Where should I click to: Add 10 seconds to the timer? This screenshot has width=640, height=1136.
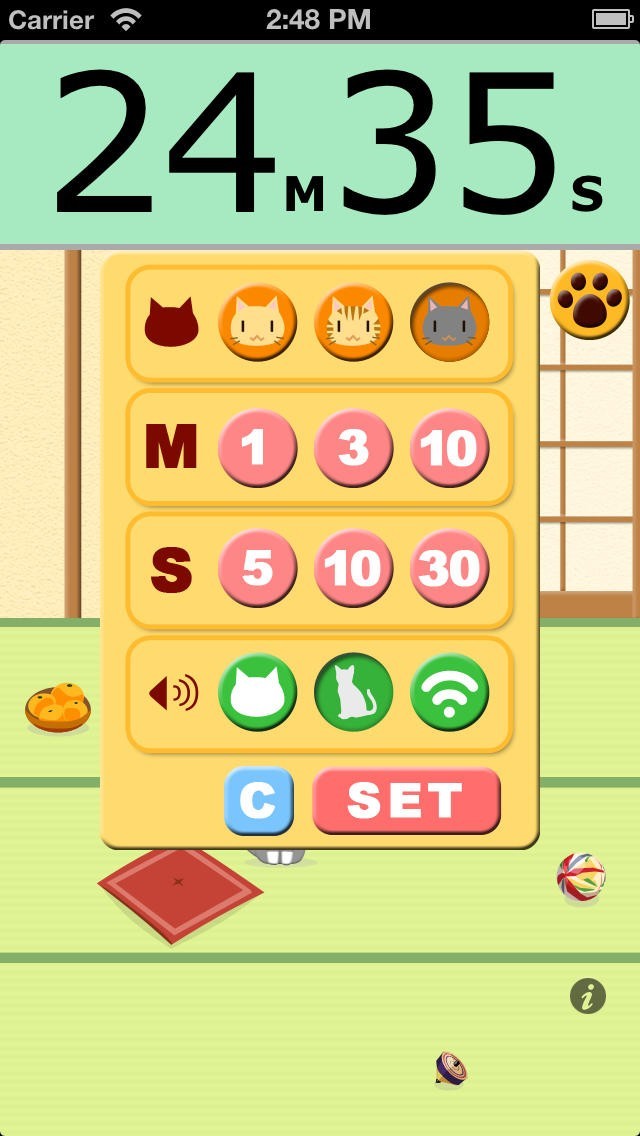[x=354, y=568]
